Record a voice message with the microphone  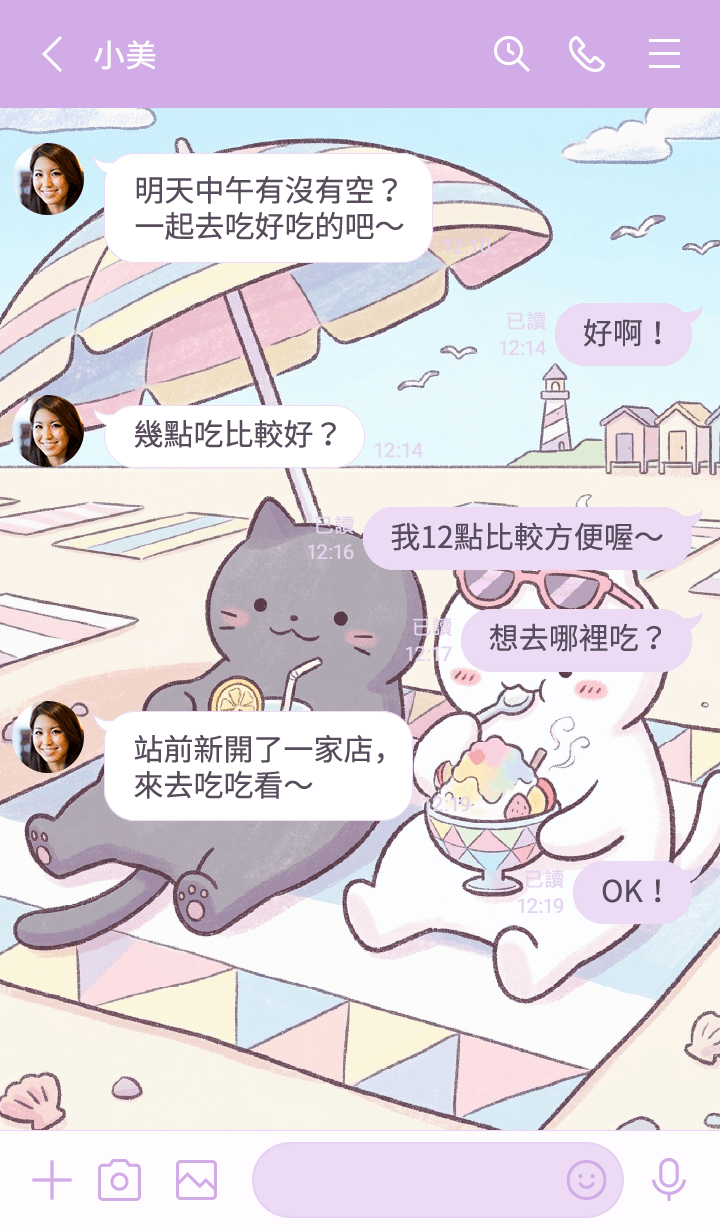(x=668, y=1181)
